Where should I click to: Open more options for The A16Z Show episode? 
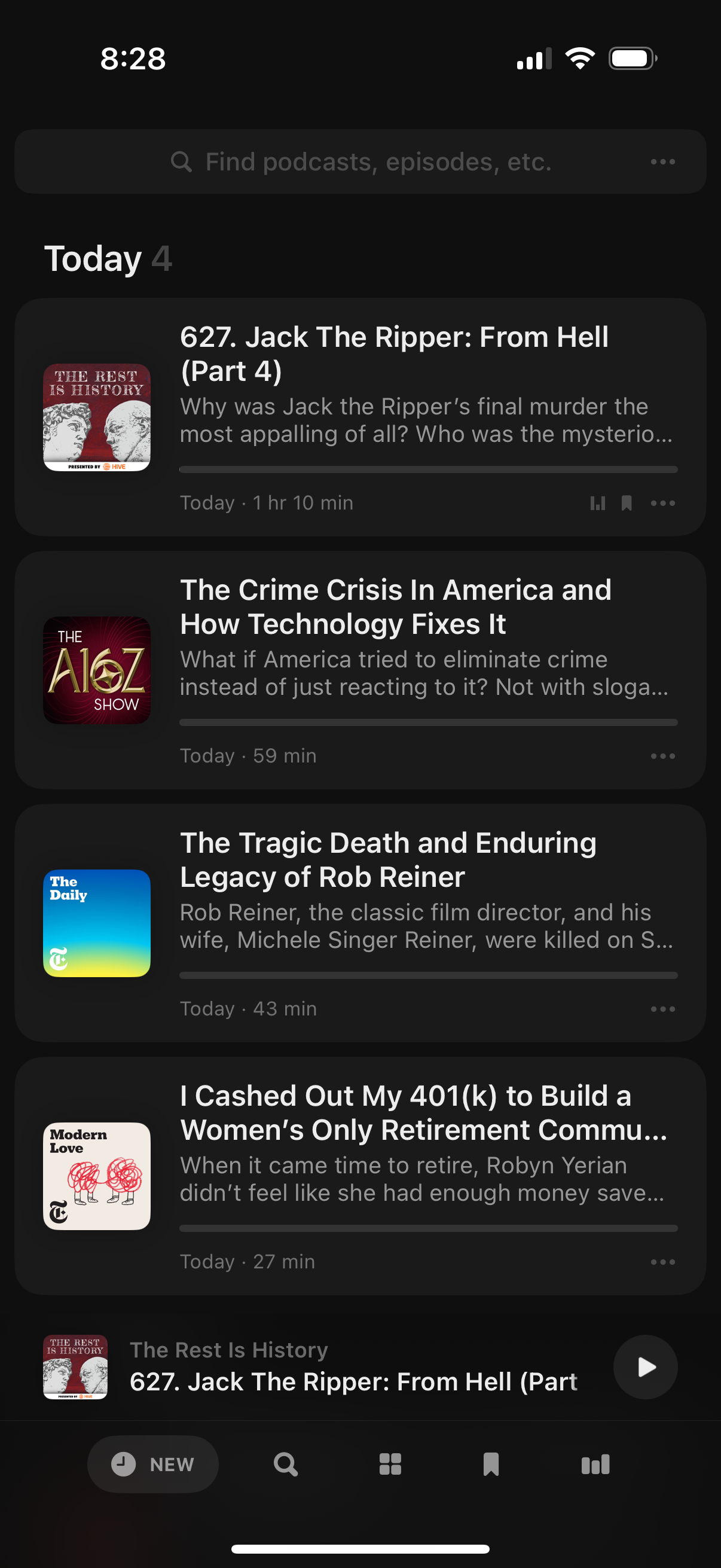(662, 755)
